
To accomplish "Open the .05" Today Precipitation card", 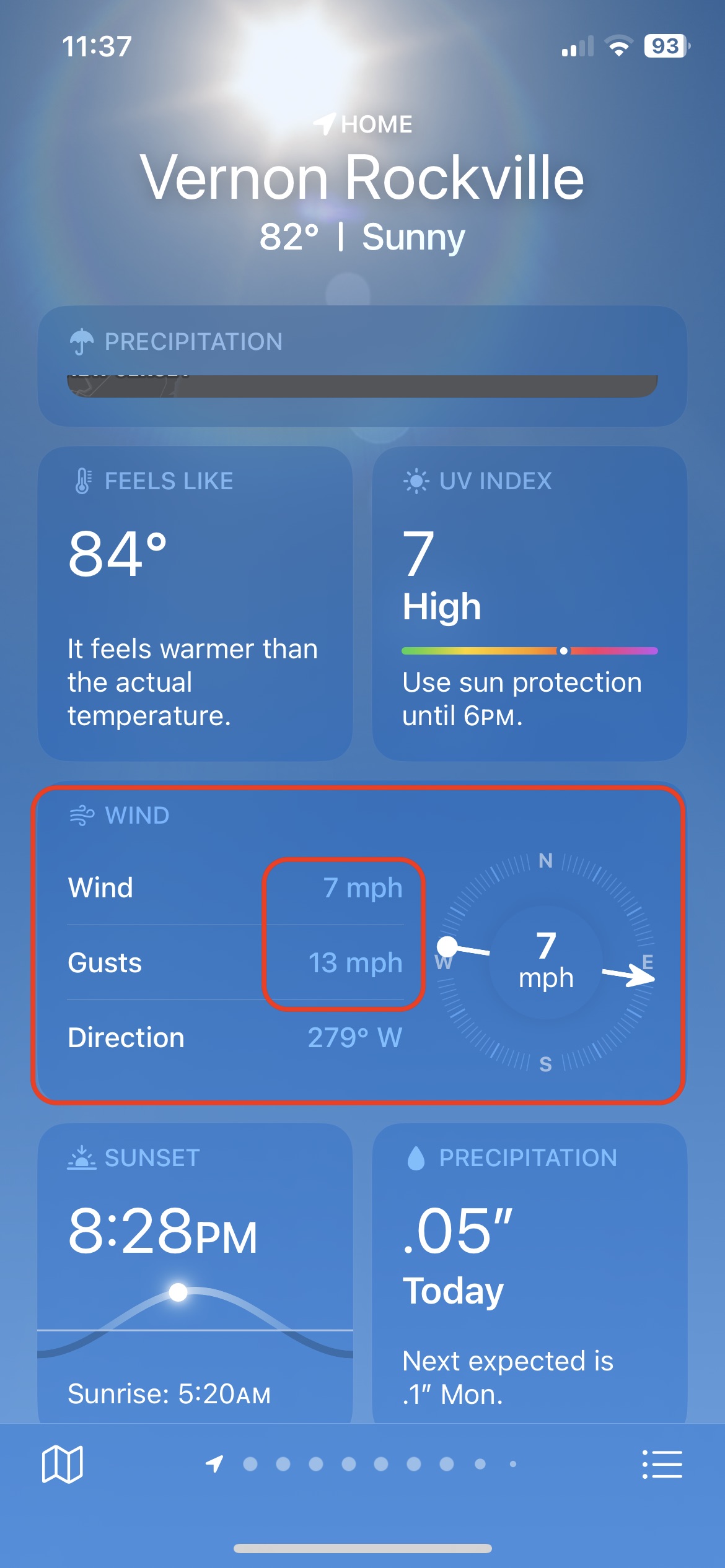I will pos(529,1273).
